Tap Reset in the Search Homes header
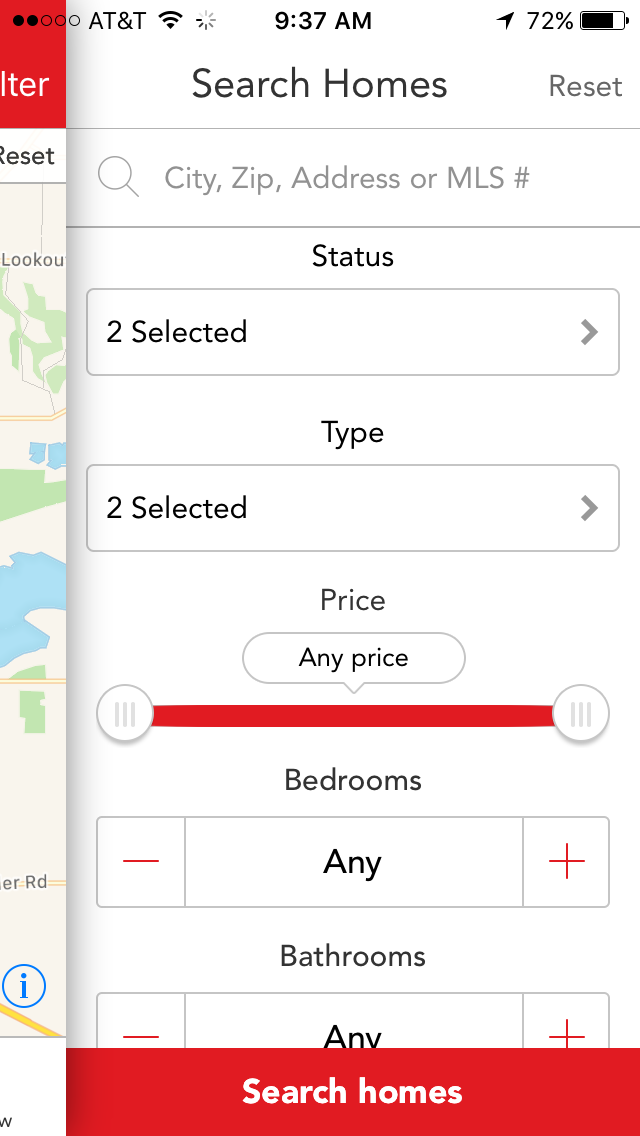 pos(585,87)
